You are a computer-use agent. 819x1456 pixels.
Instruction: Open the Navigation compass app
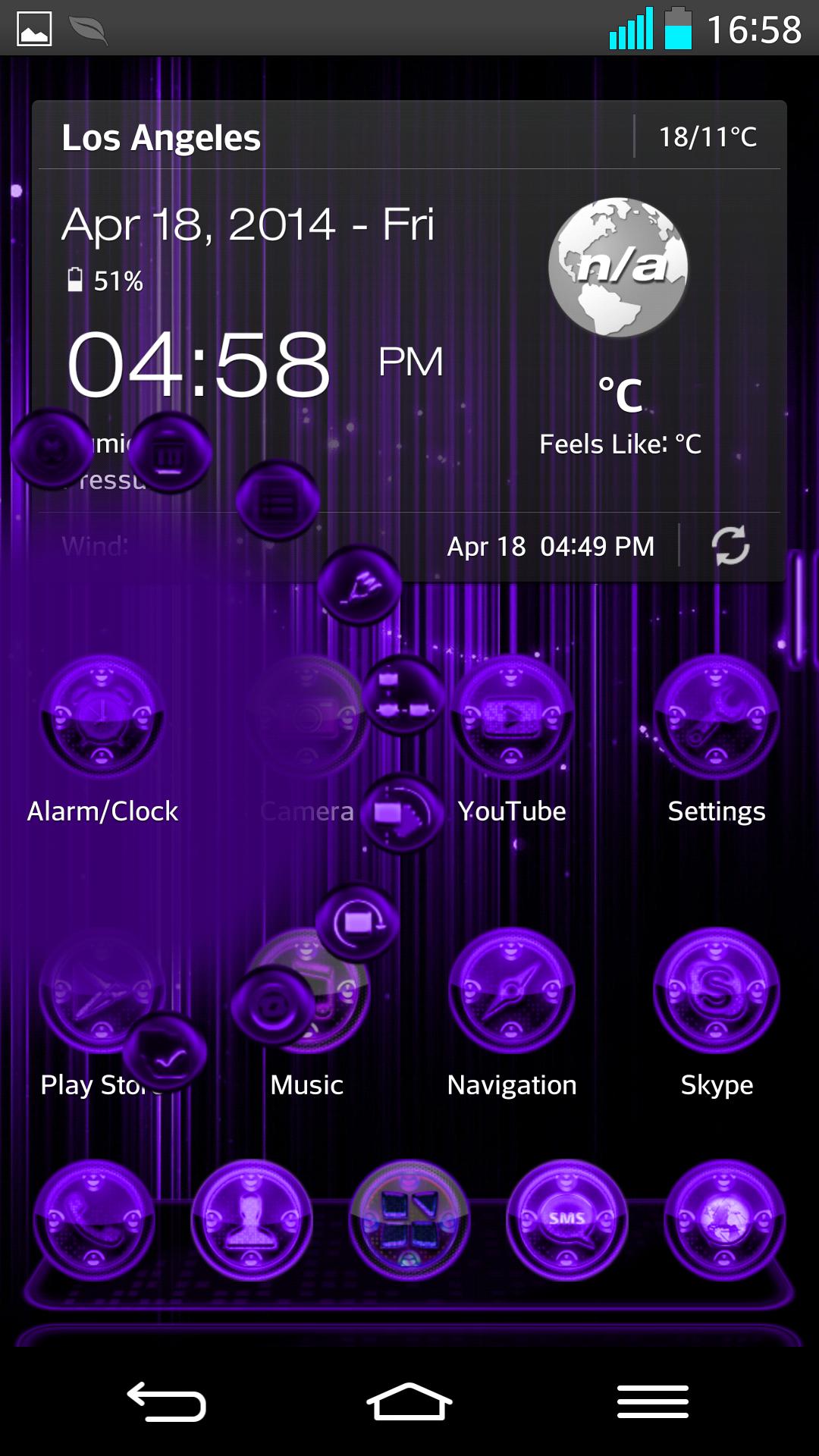(x=512, y=990)
